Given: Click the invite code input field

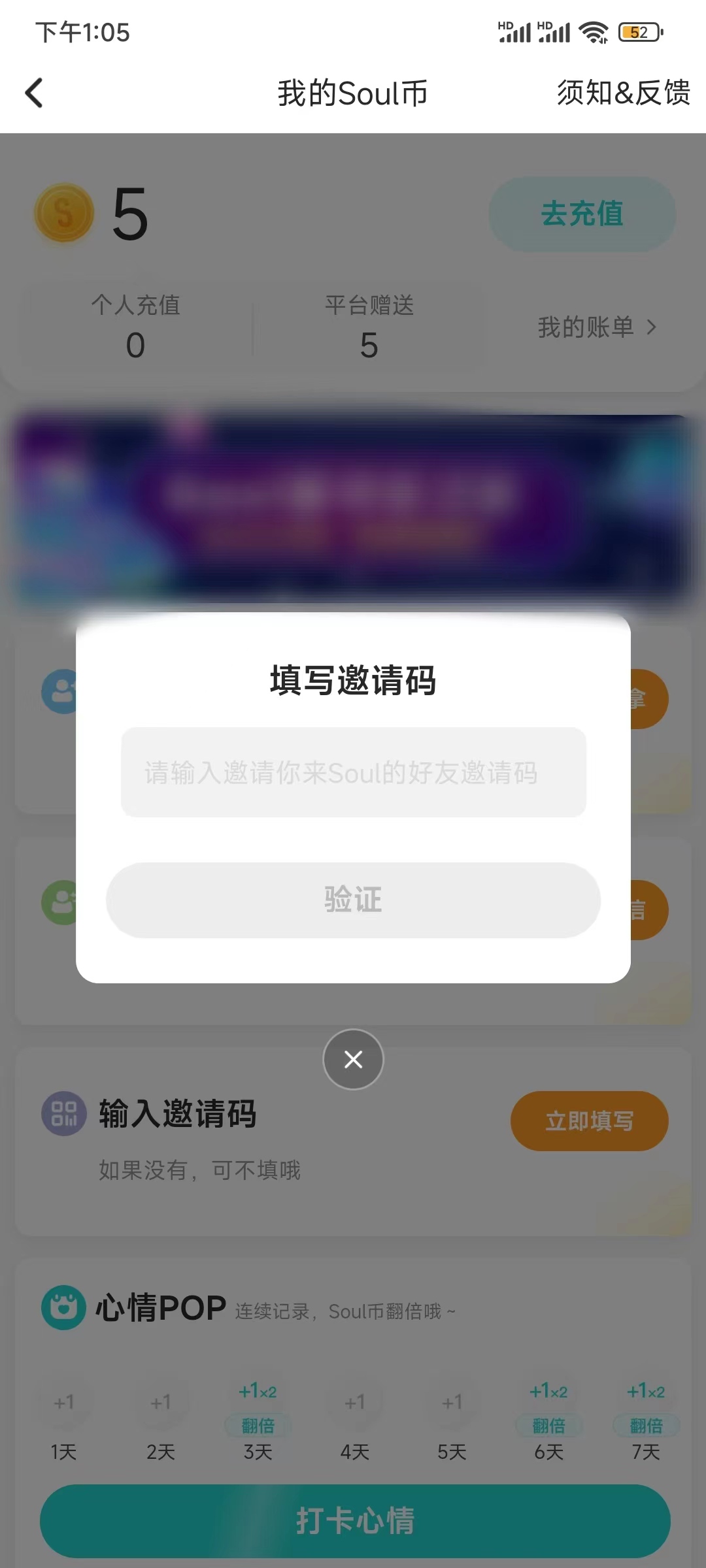Looking at the screenshot, I should tap(353, 773).
